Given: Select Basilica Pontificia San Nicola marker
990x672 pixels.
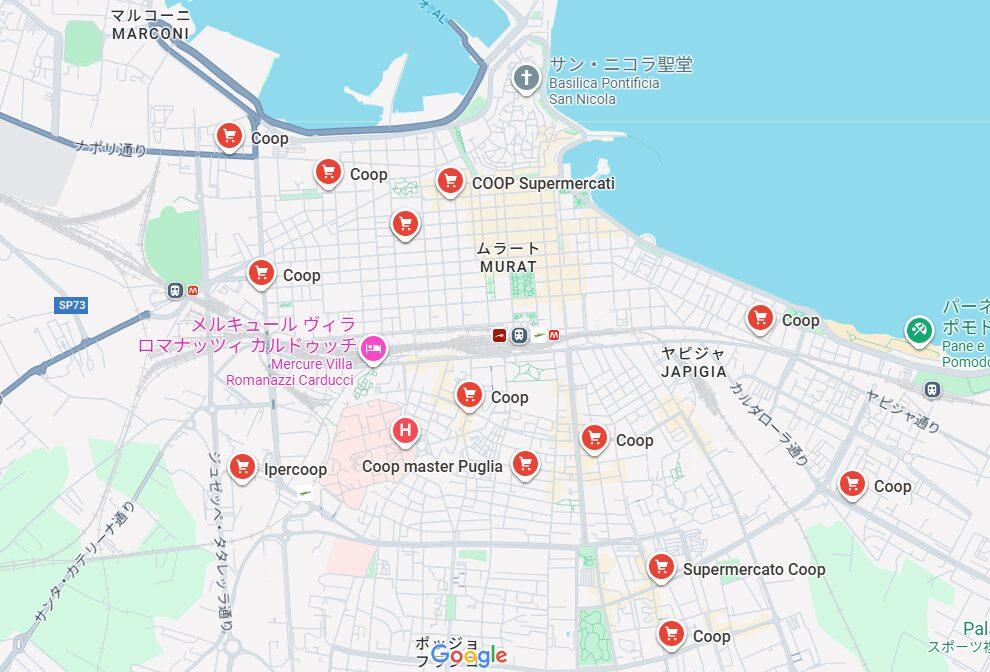Looking at the screenshot, I should 526,77.
